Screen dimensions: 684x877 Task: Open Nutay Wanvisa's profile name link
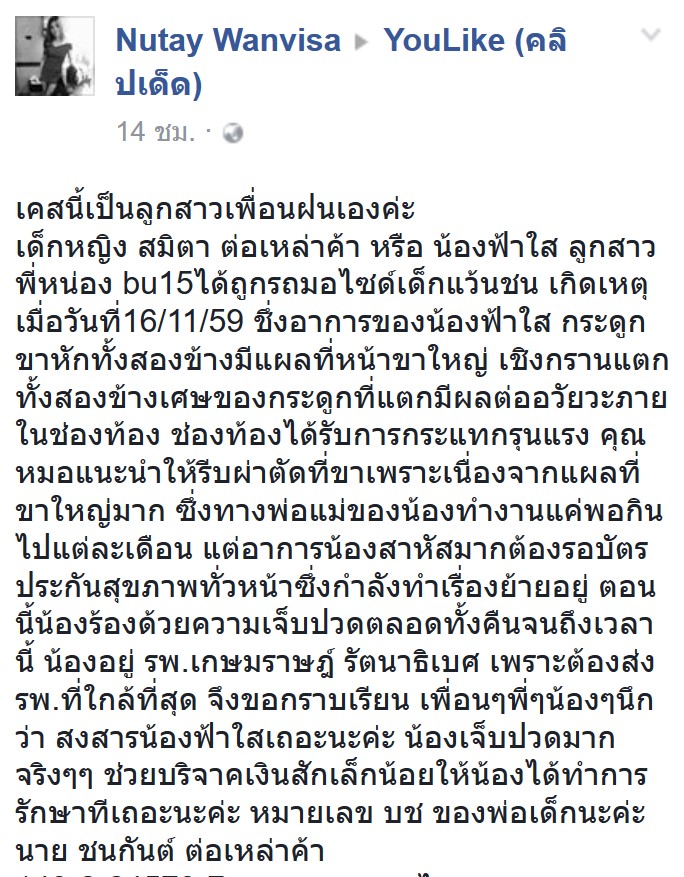(x=228, y=41)
